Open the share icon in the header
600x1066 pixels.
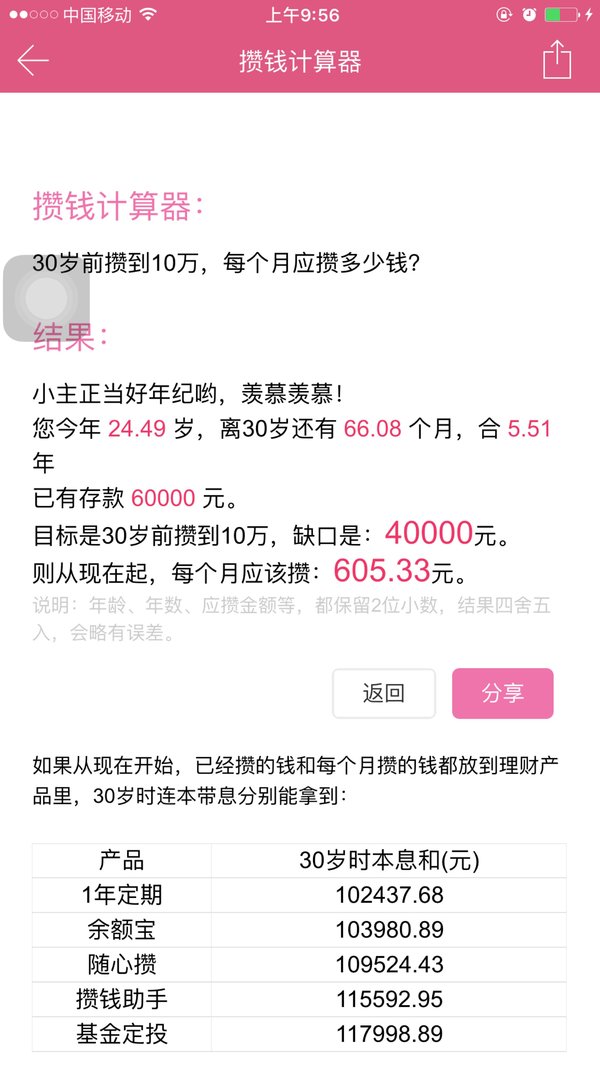click(x=557, y=60)
